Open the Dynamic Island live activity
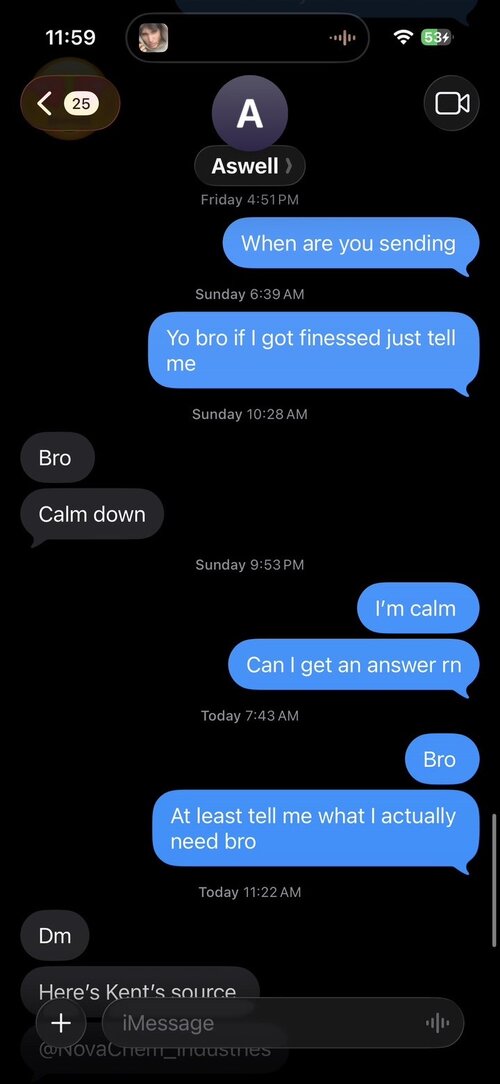The height and width of the screenshot is (1084, 500). [x=247, y=37]
